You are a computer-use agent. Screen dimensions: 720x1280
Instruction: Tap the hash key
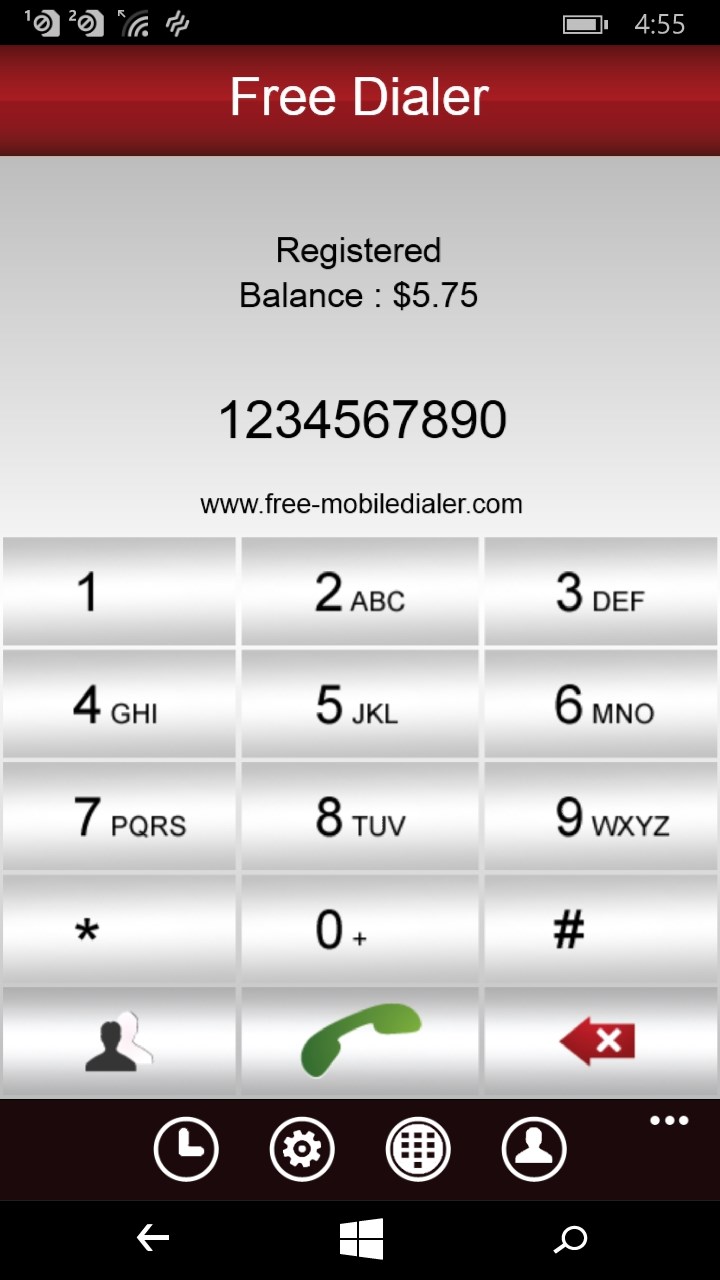[x=600, y=930]
